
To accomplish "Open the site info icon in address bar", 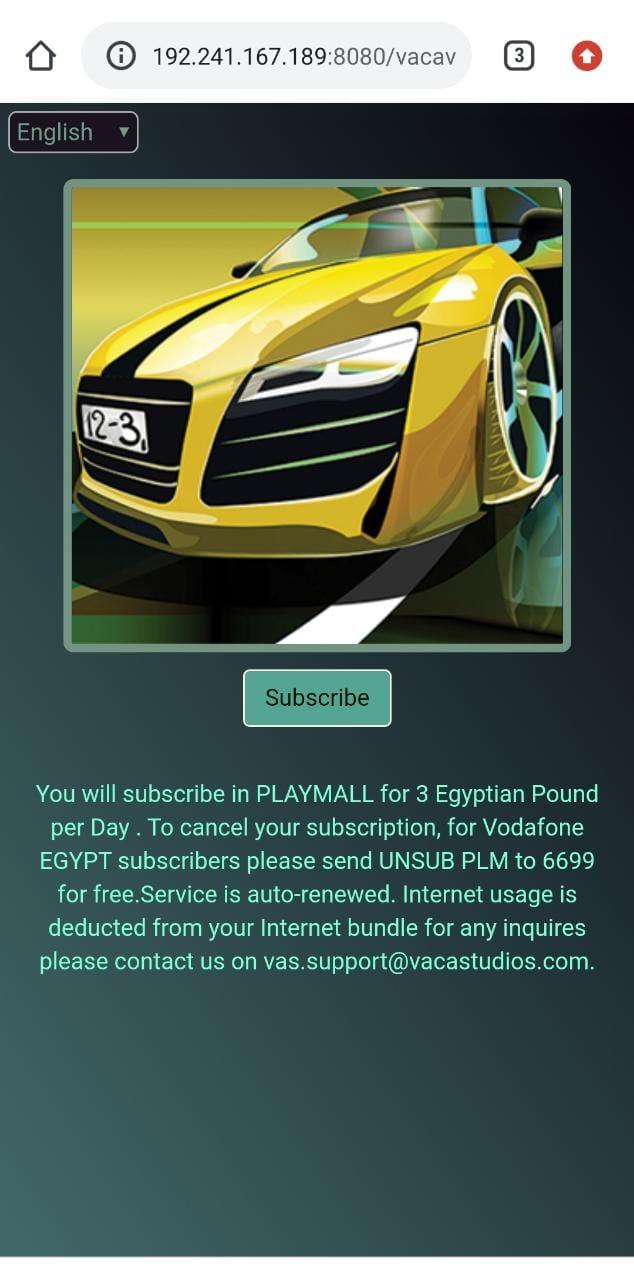I will pyautogui.click(x=121, y=56).
